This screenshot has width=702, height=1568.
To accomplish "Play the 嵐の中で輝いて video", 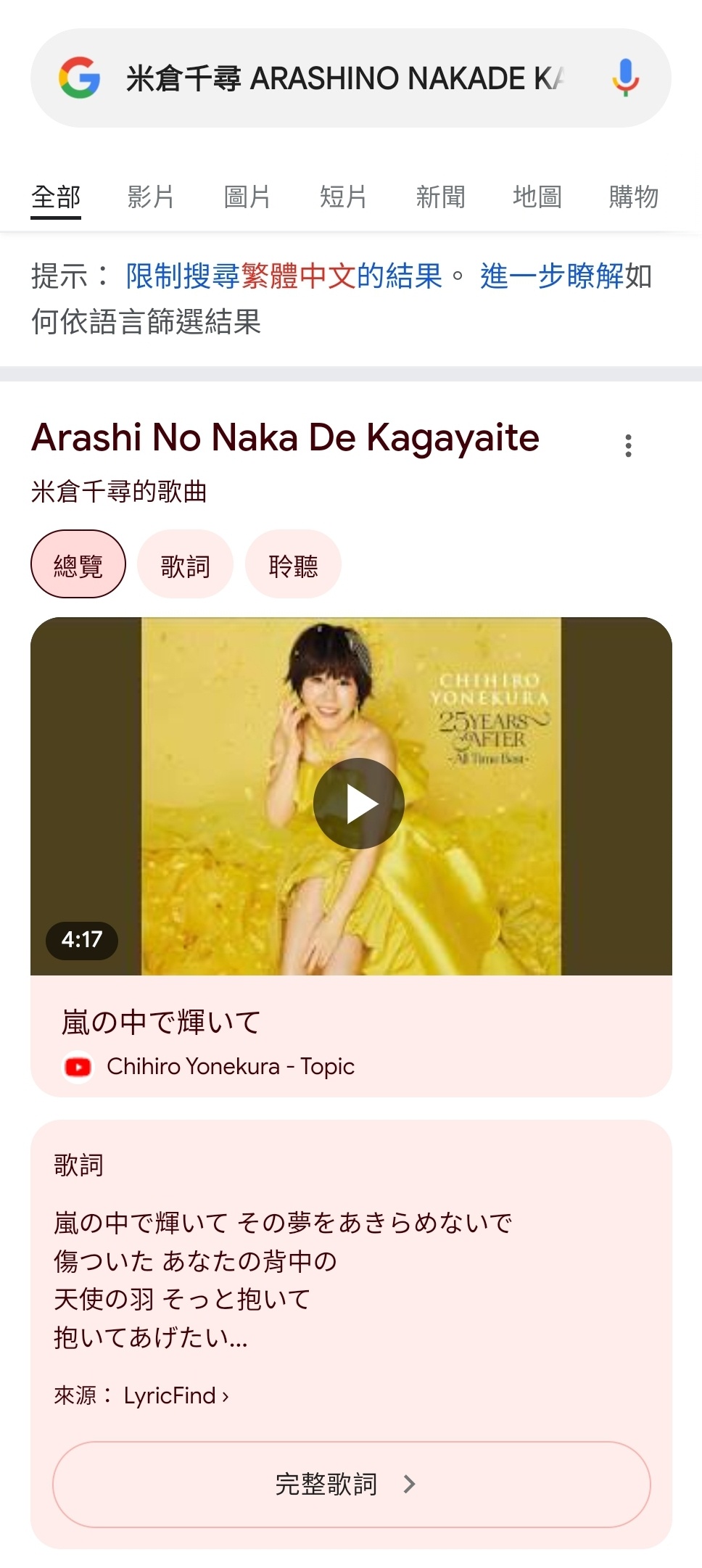I will click(x=358, y=804).
